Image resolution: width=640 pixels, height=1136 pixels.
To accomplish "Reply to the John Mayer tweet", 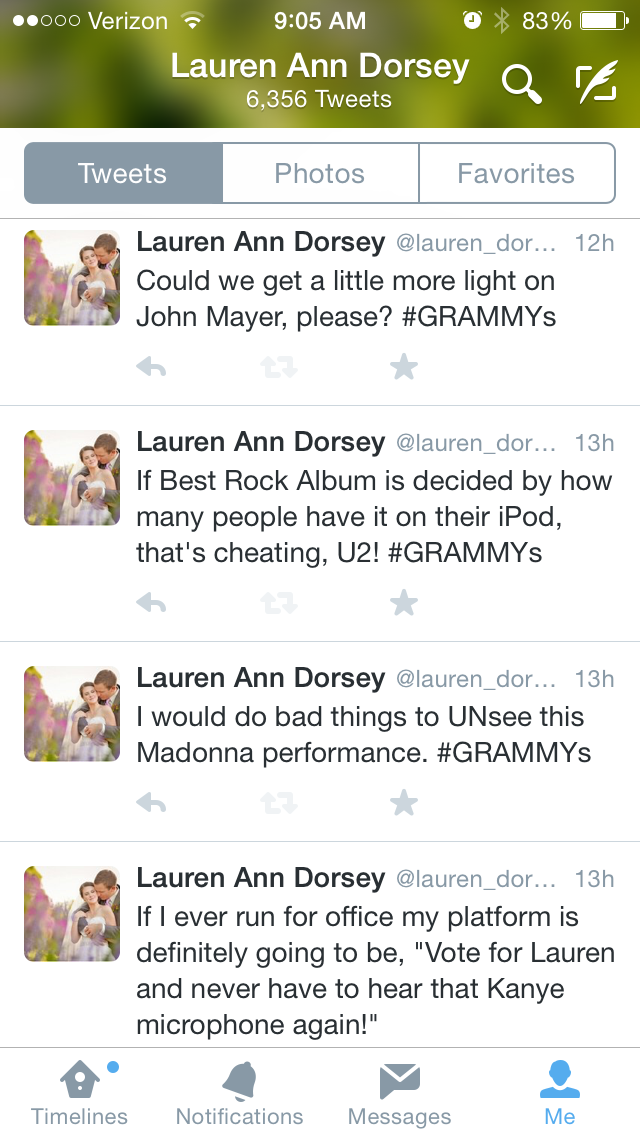I will 151,367.
